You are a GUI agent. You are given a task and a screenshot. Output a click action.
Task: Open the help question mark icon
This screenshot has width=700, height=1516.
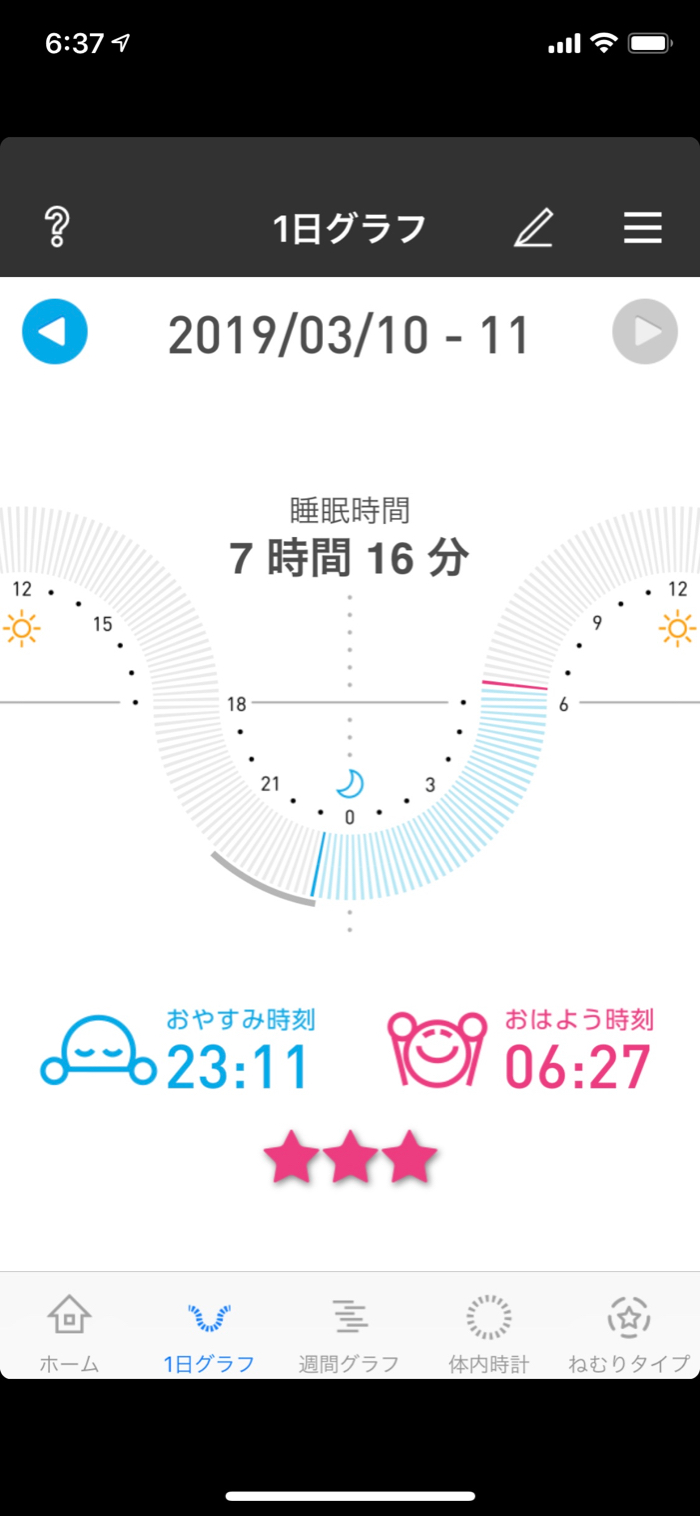(x=57, y=228)
